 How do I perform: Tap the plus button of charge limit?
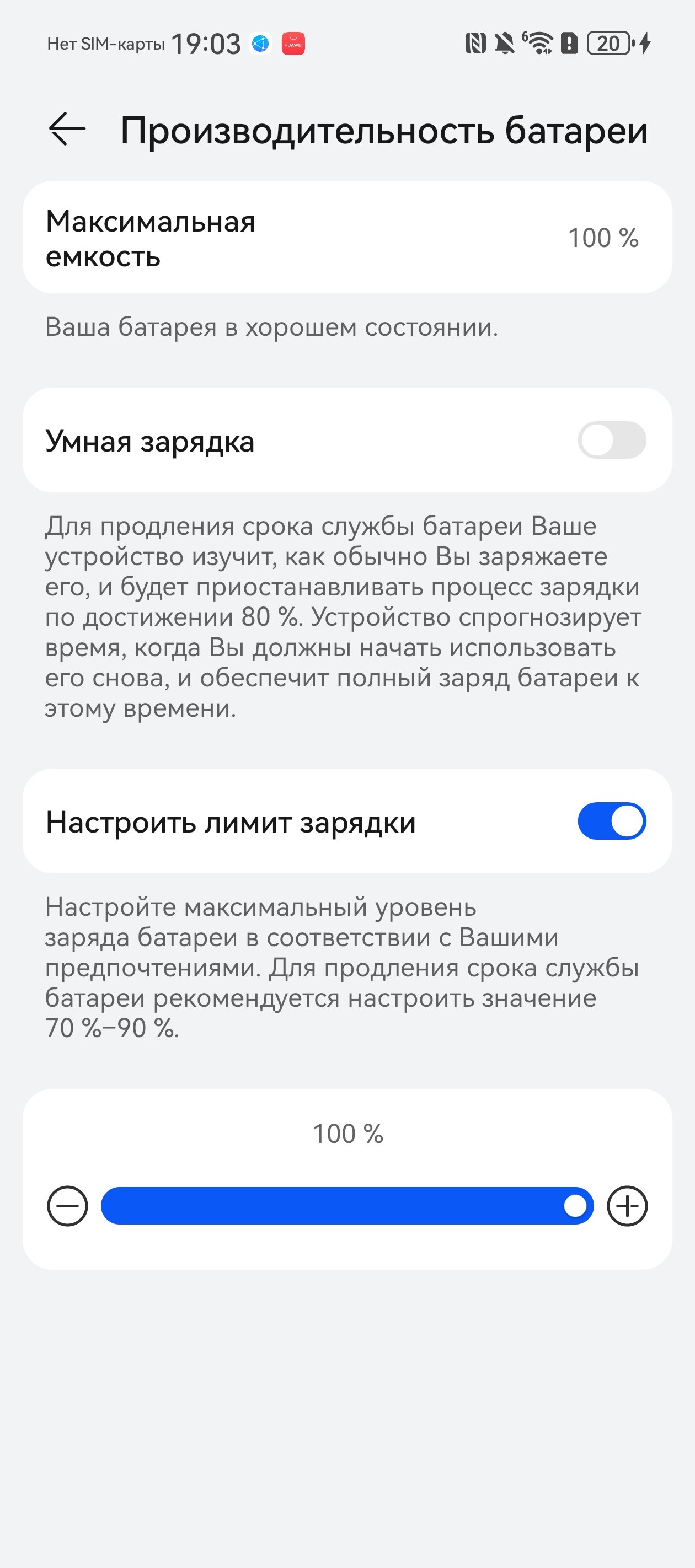627,1206
